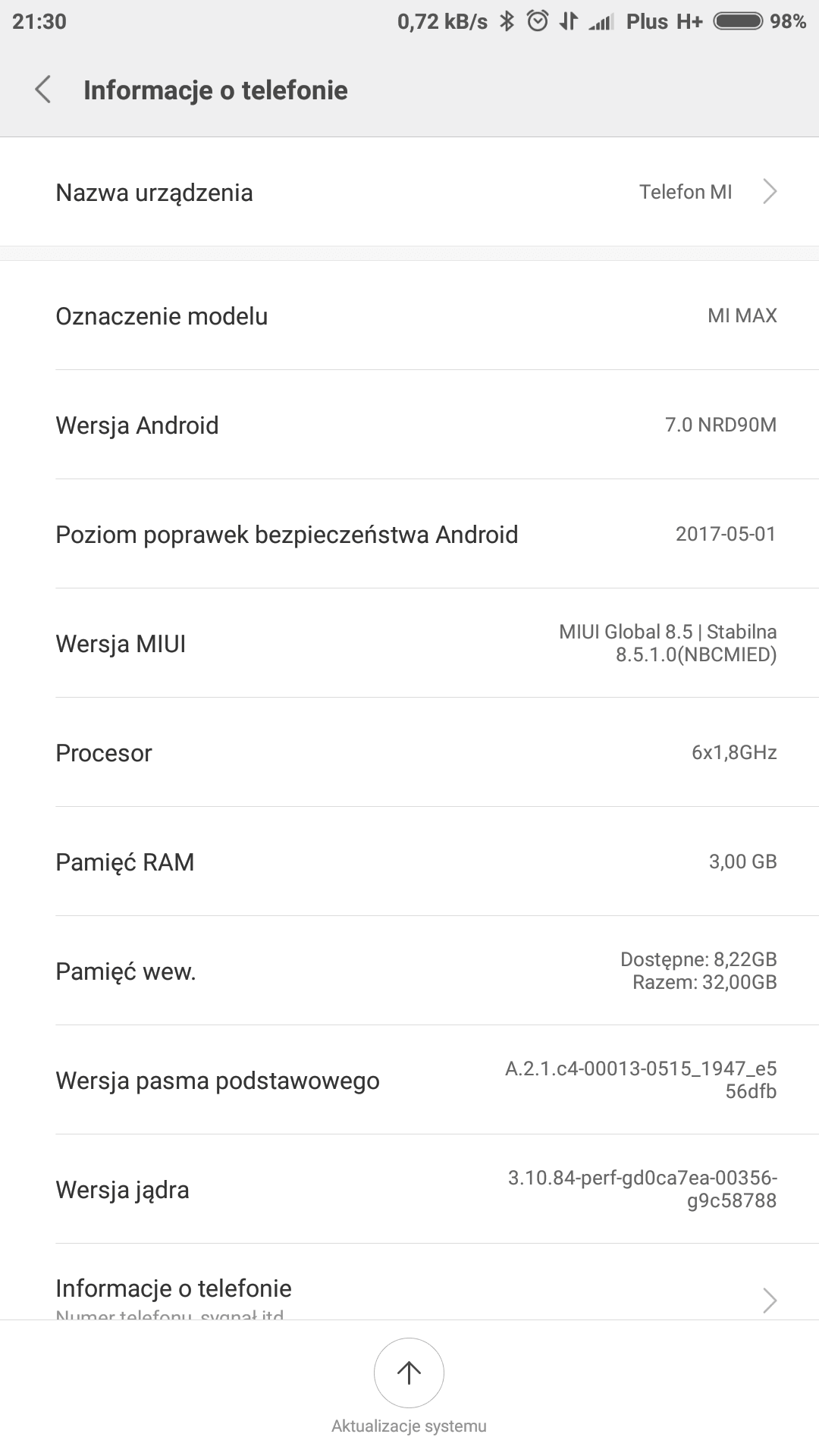Go back using the header arrow

tap(43, 89)
